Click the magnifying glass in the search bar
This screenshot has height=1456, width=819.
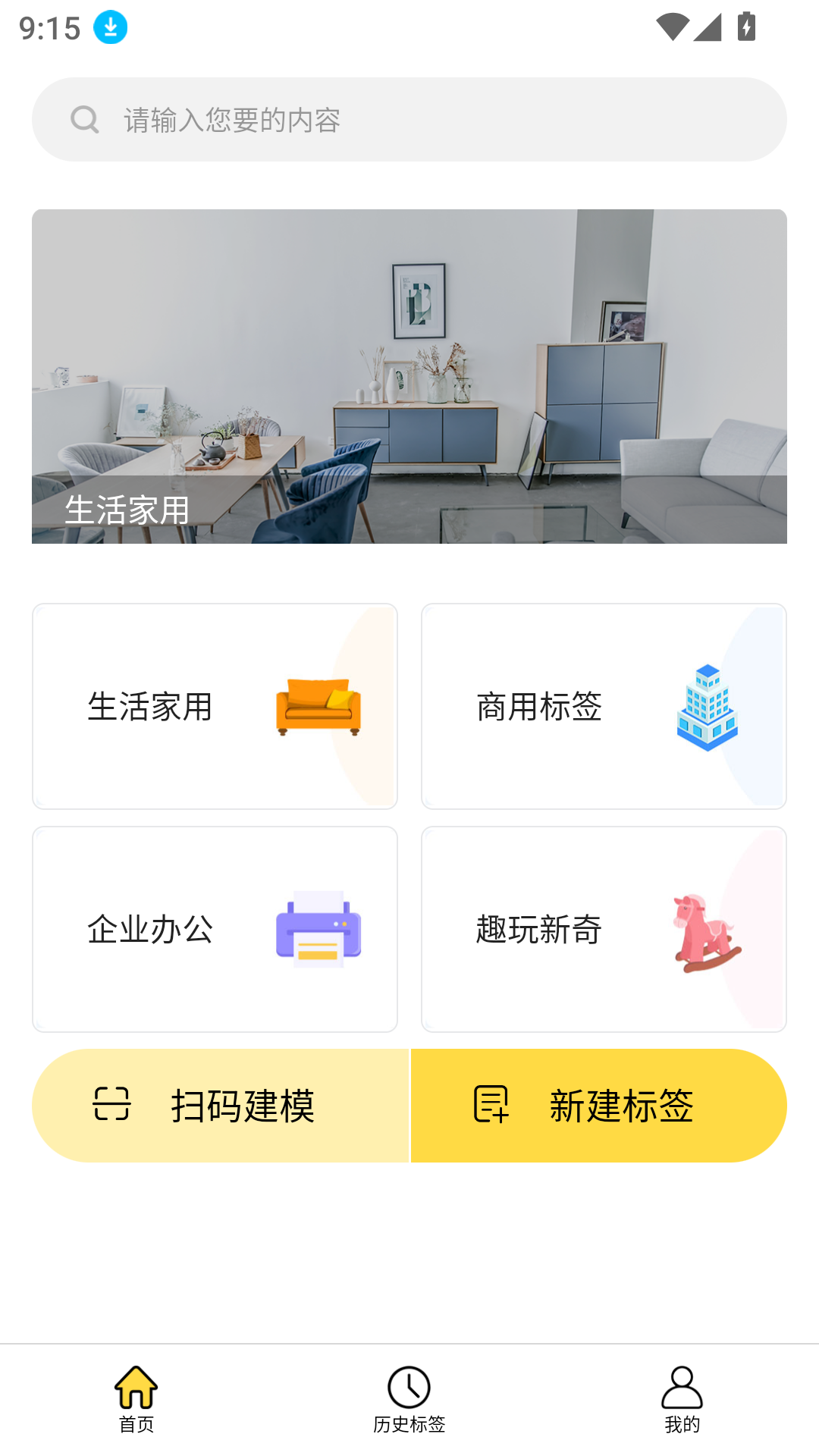tap(84, 119)
